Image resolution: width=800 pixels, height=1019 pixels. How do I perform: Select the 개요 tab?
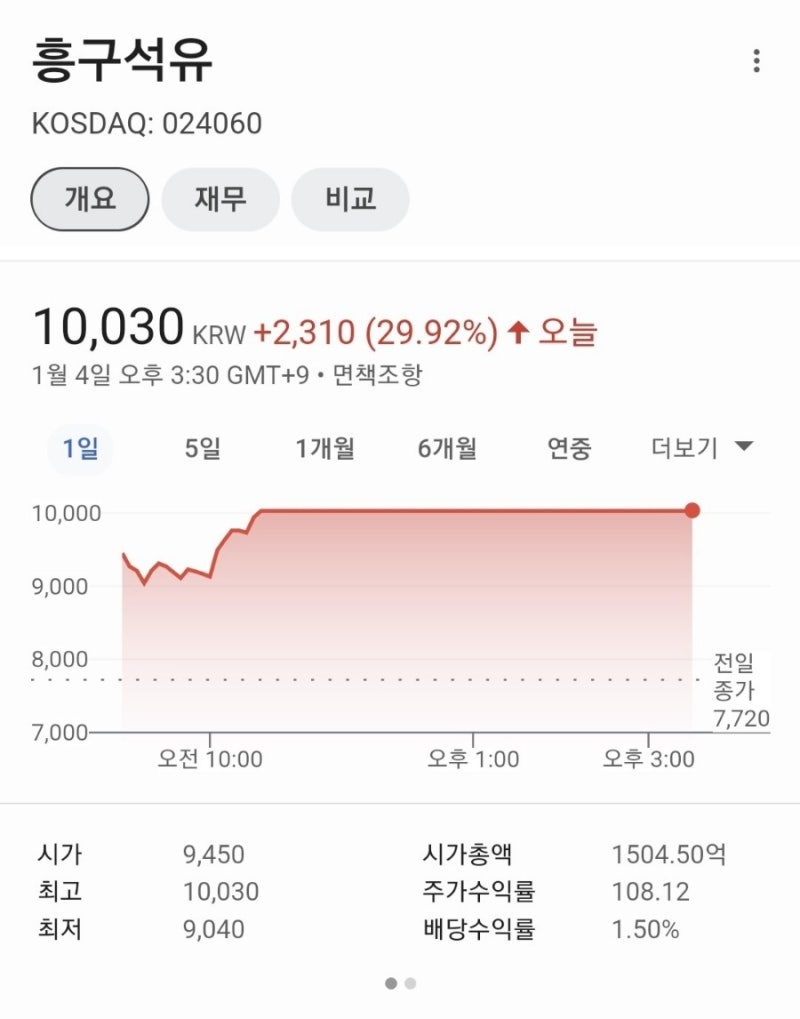88,199
